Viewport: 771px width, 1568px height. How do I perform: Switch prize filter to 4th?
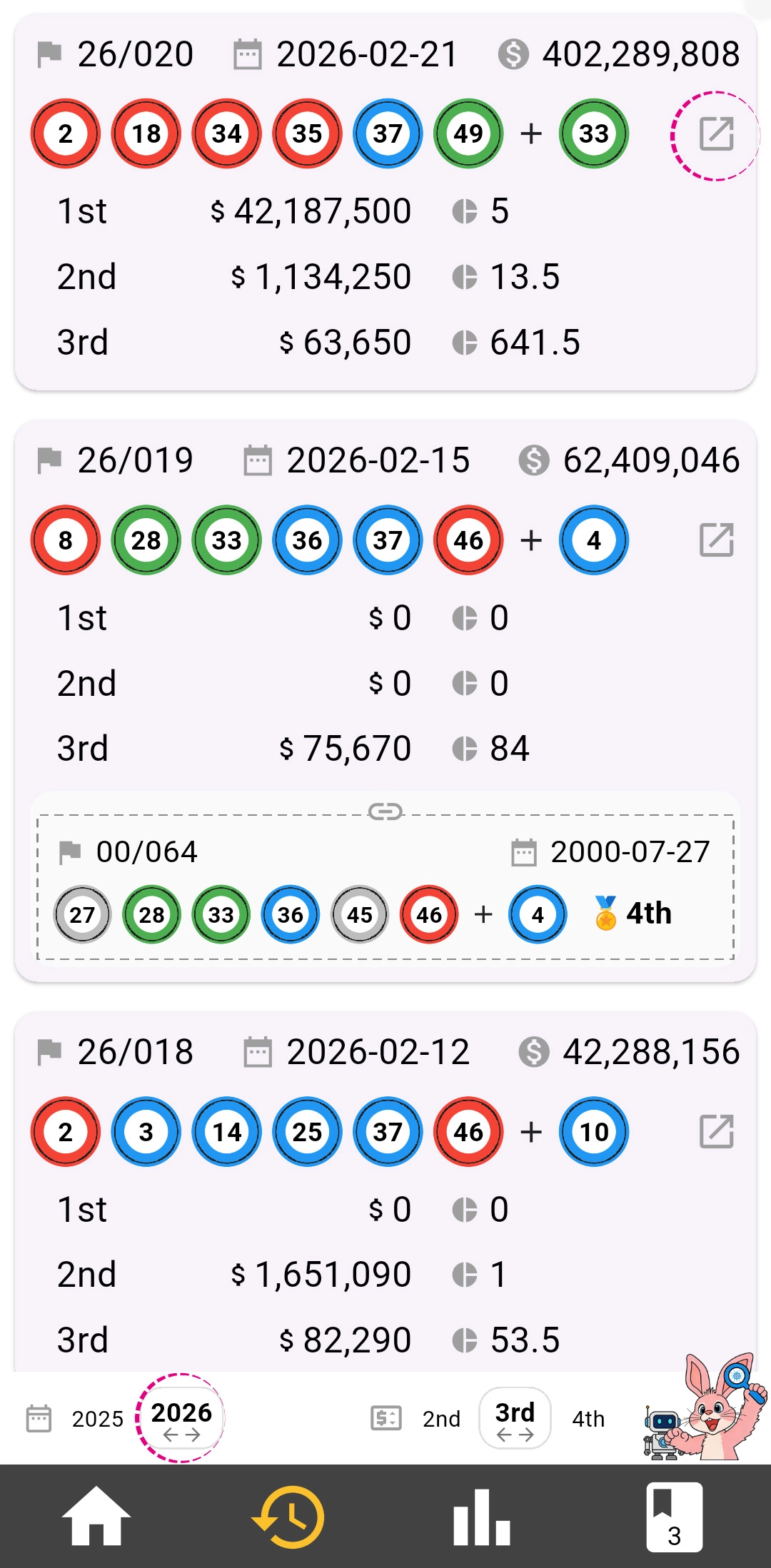coord(588,1419)
